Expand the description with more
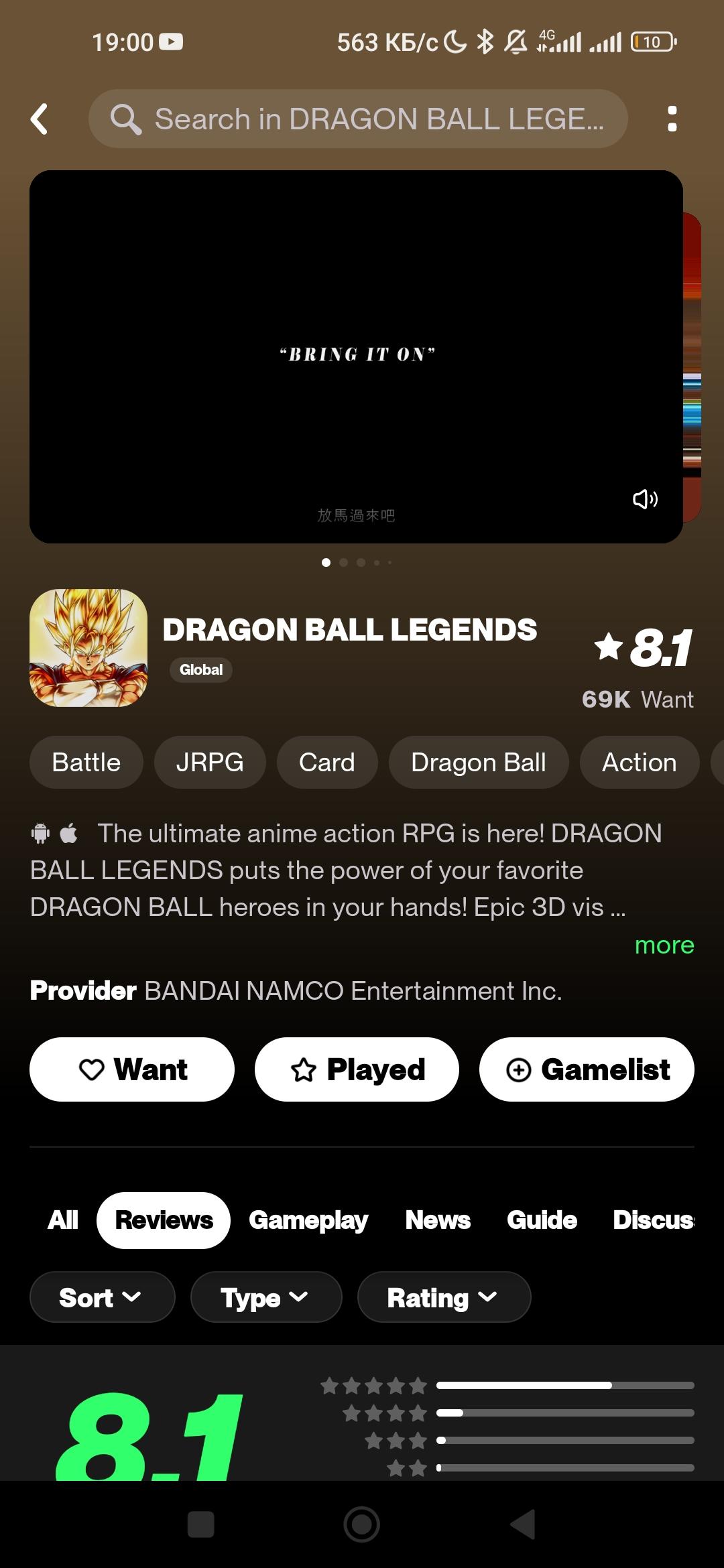The width and height of the screenshot is (724, 1568). tap(664, 945)
